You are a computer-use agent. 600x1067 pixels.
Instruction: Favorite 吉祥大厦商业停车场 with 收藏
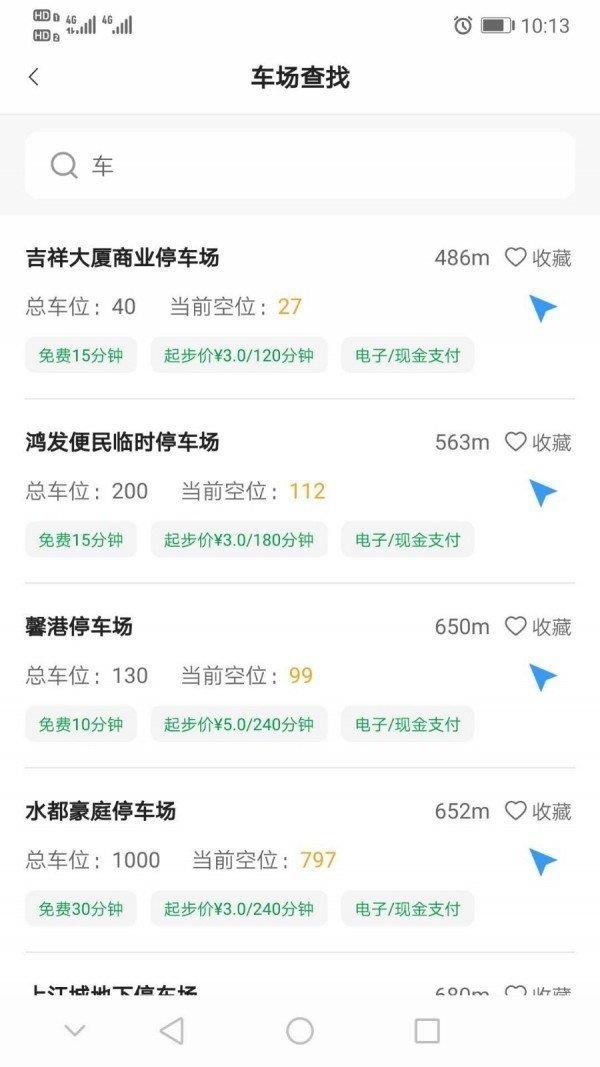point(538,258)
